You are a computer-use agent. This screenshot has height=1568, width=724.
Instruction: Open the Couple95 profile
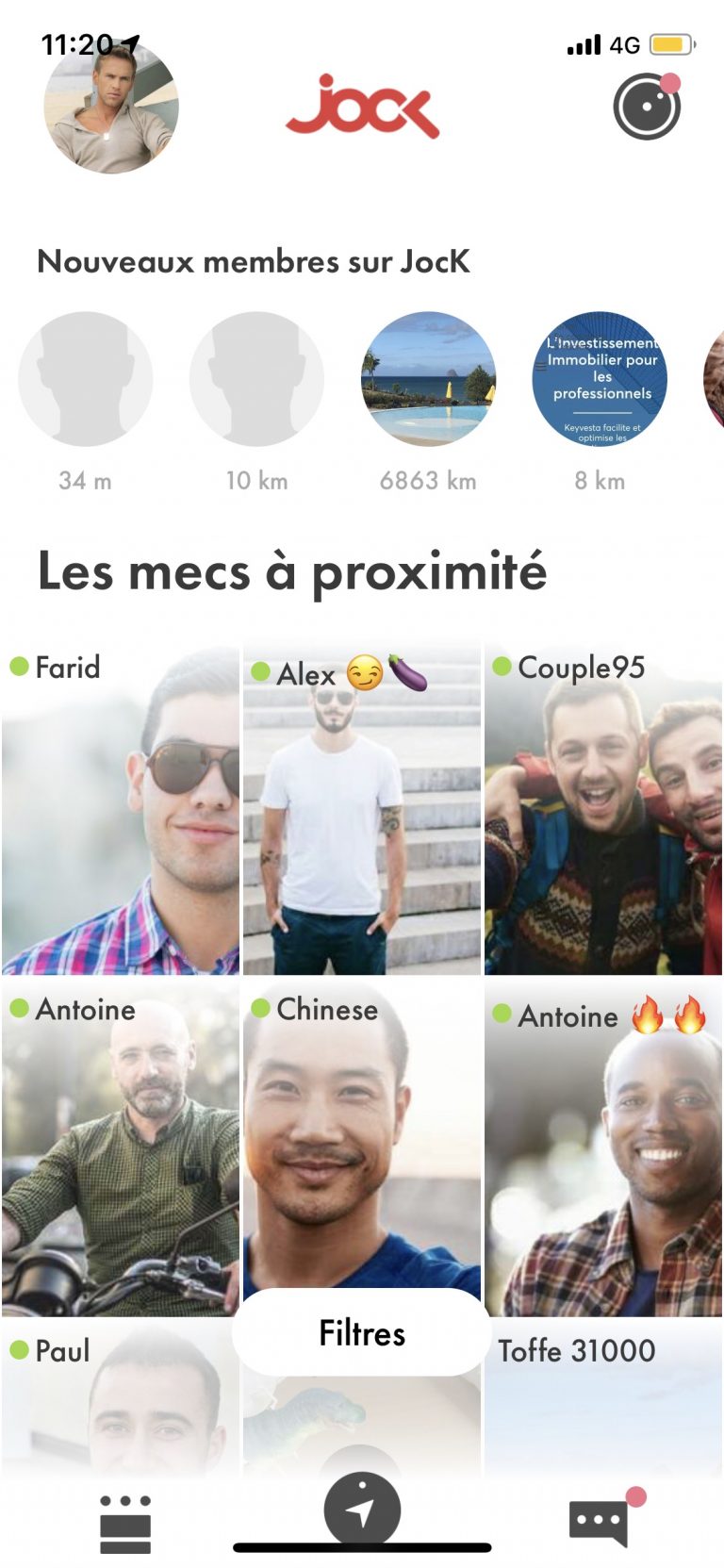coord(603,811)
